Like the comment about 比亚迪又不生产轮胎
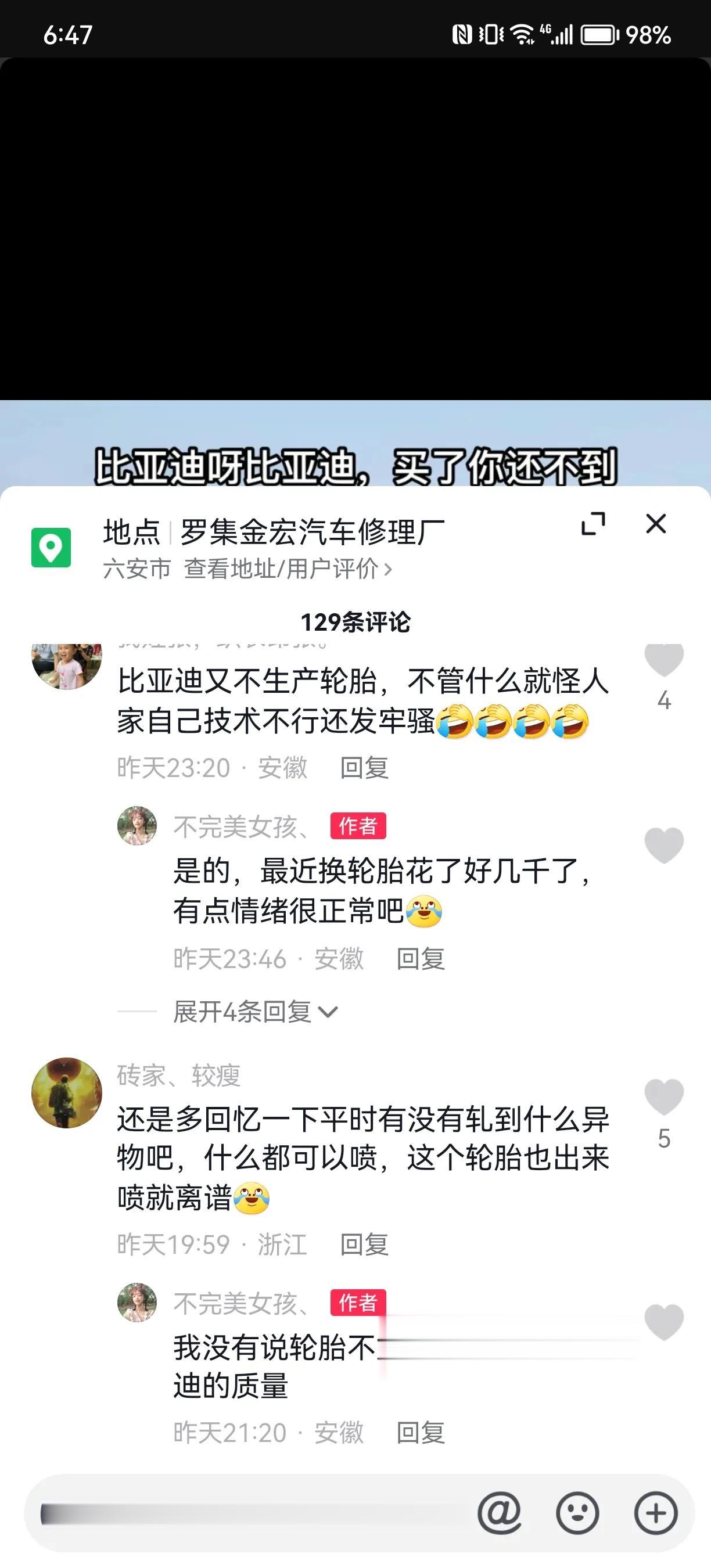Image resolution: width=711 pixels, height=1568 pixels. coord(663,661)
